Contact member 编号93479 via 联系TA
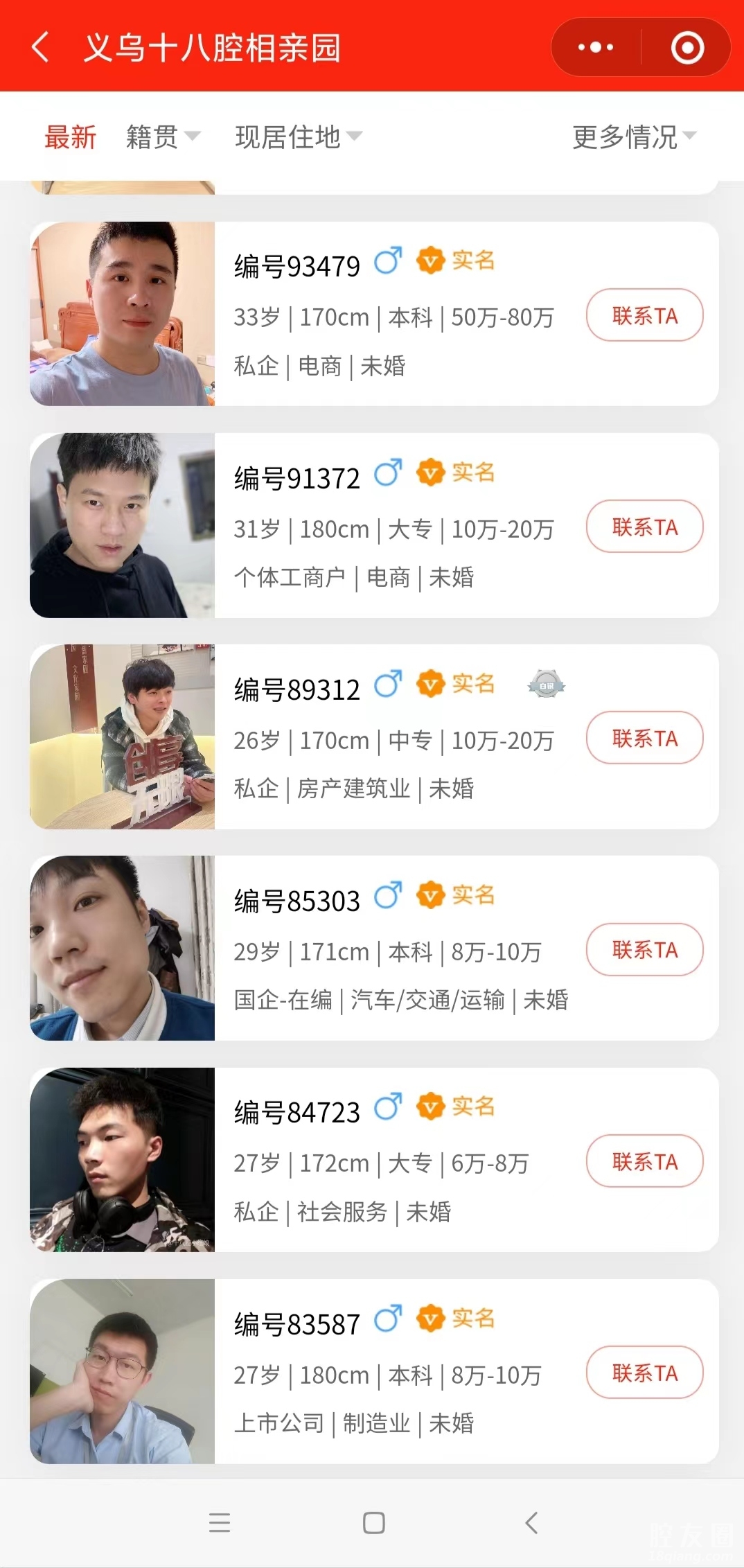744x1568 pixels. 644,316
